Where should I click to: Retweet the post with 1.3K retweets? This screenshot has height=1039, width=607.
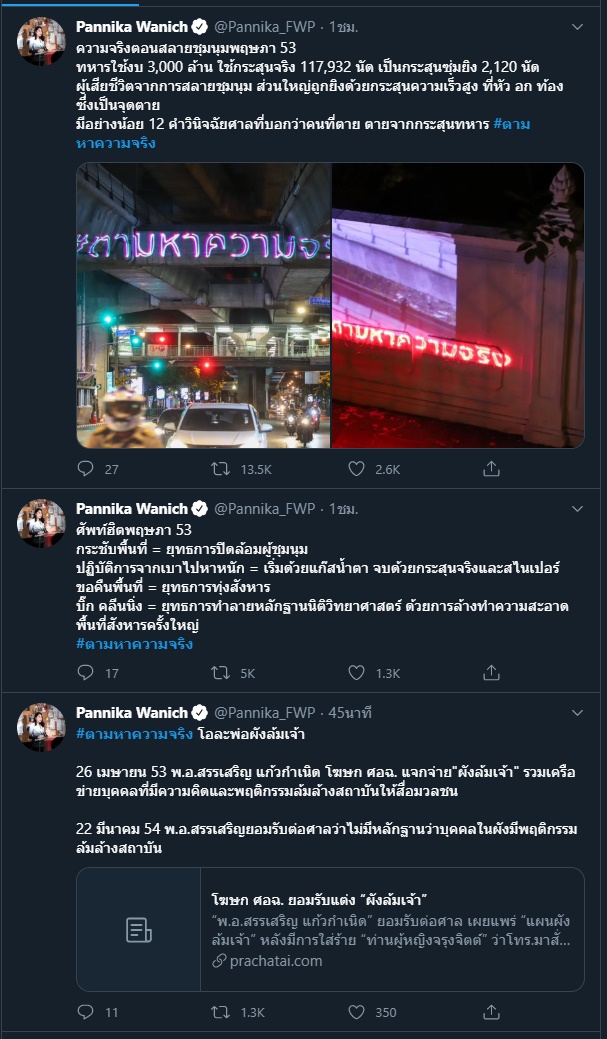click(220, 1012)
